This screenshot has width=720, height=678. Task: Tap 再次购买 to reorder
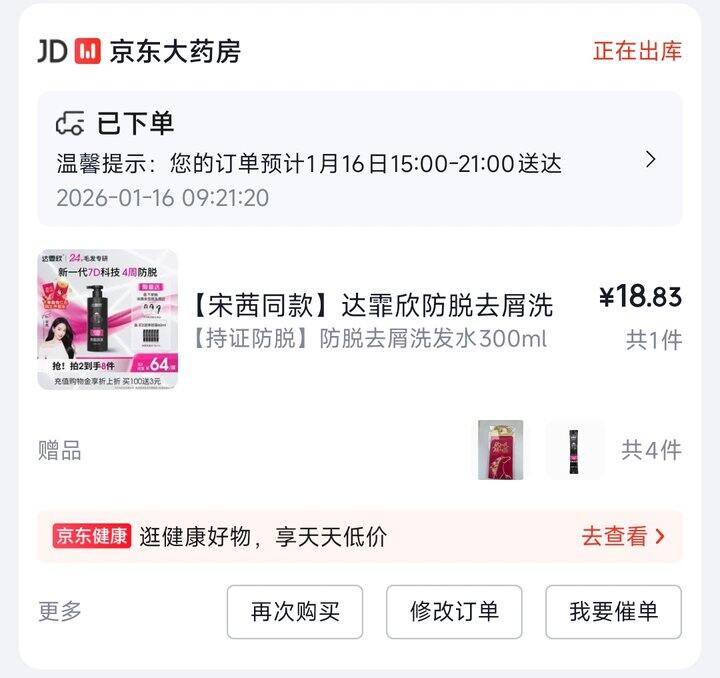(x=295, y=612)
